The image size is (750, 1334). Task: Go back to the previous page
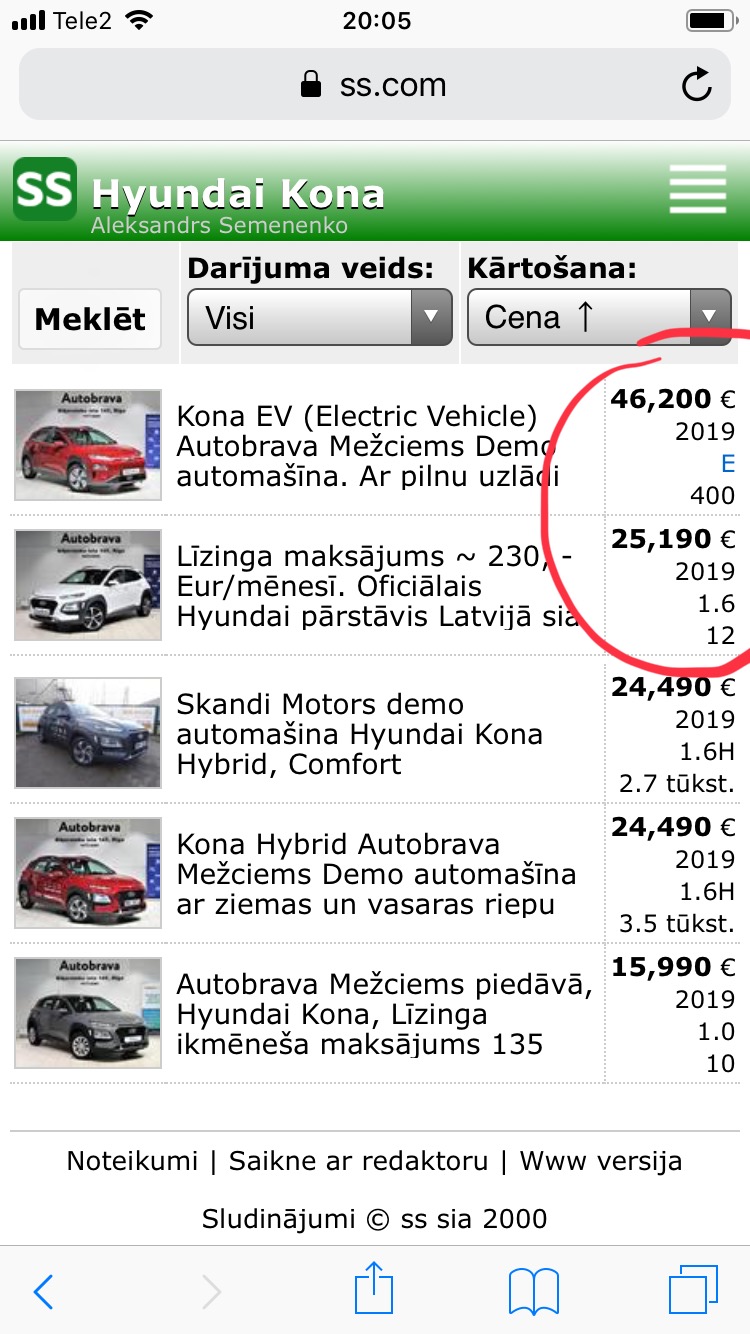43,1291
